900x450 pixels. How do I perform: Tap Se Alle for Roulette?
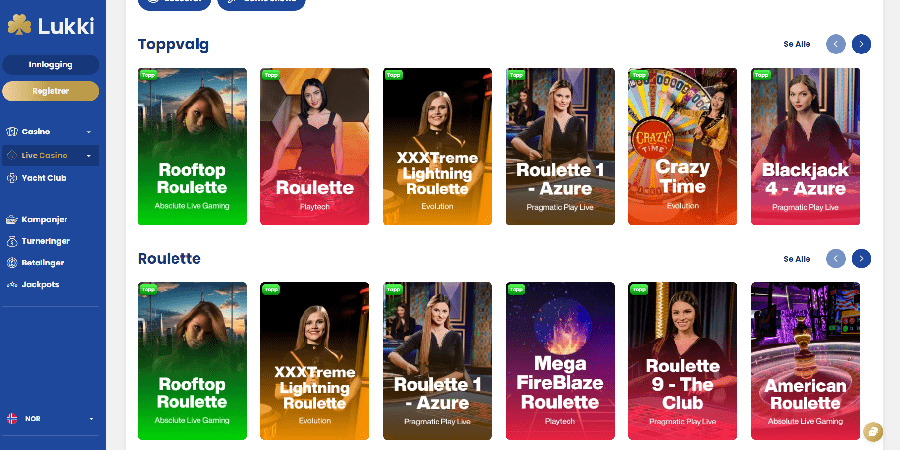click(x=797, y=259)
